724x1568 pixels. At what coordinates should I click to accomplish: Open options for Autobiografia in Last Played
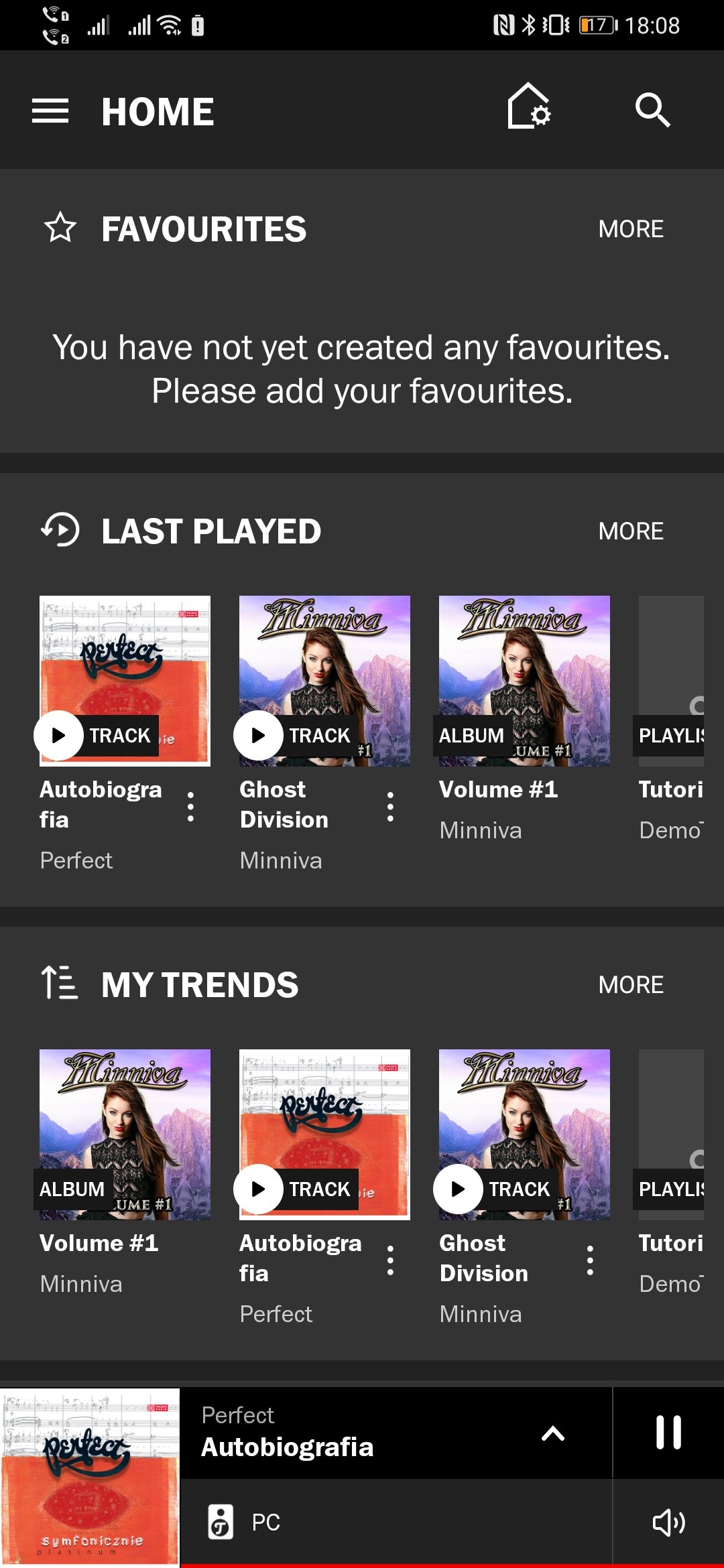tap(191, 806)
